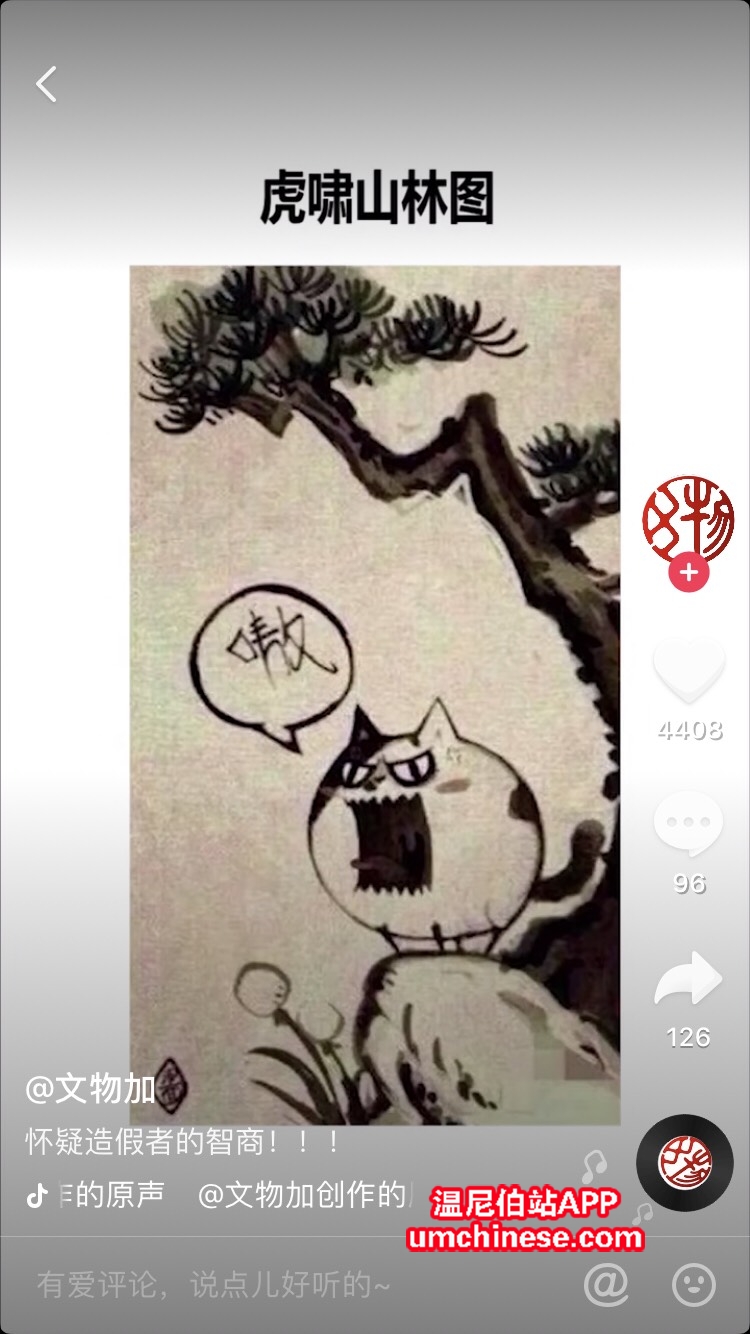
Task: Go back with the top-left arrow
Action: coord(46,85)
